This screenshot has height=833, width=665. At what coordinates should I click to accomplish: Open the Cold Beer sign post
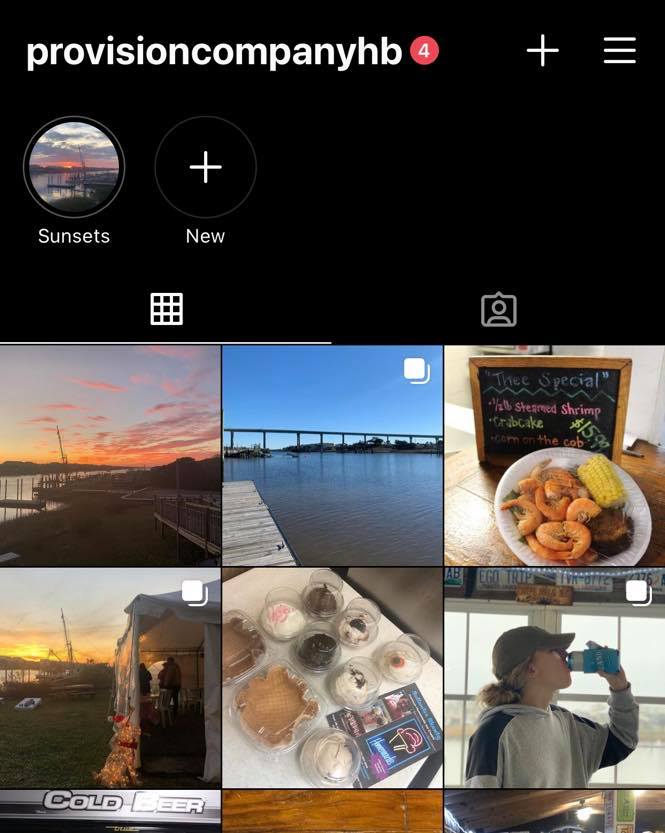(x=110, y=811)
